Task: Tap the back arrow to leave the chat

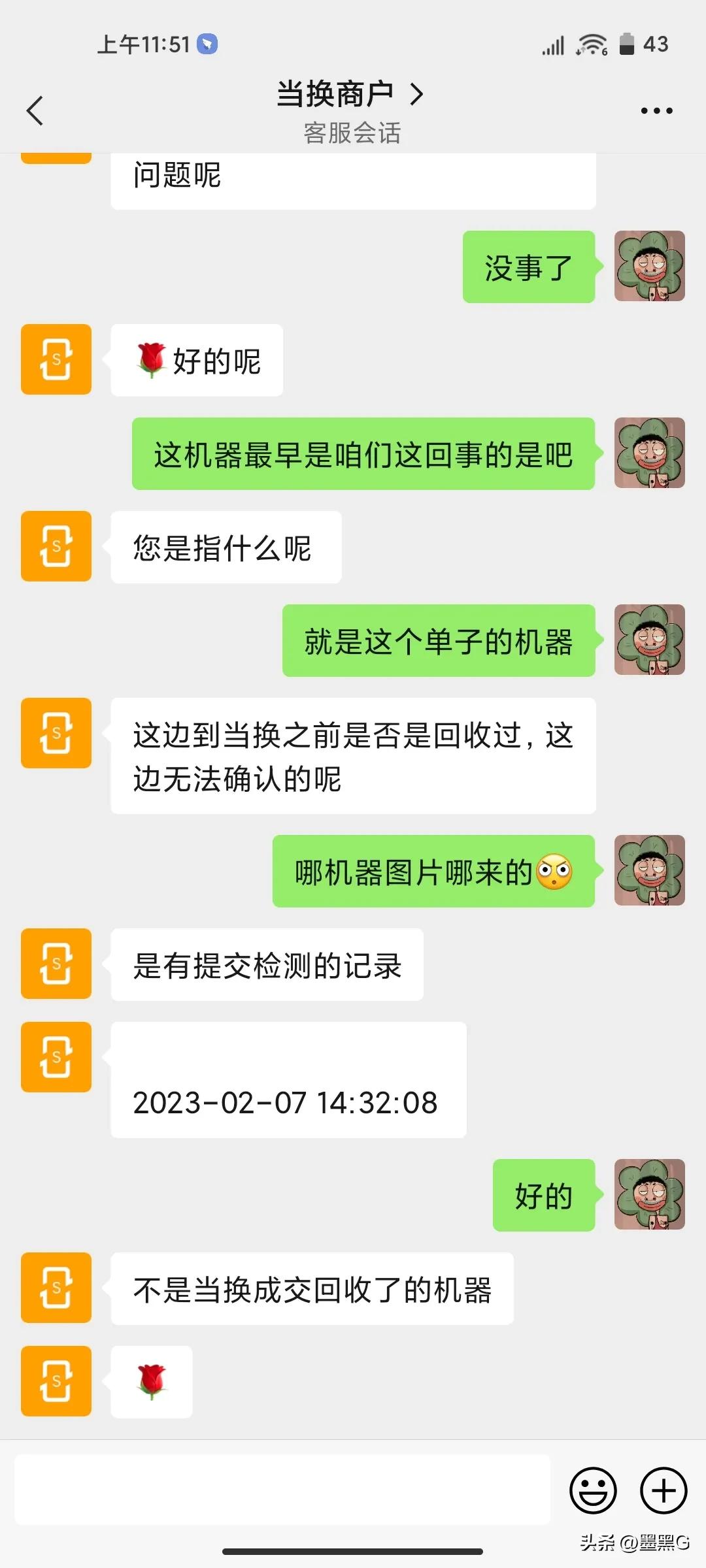Action: pyautogui.click(x=36, y=110)
